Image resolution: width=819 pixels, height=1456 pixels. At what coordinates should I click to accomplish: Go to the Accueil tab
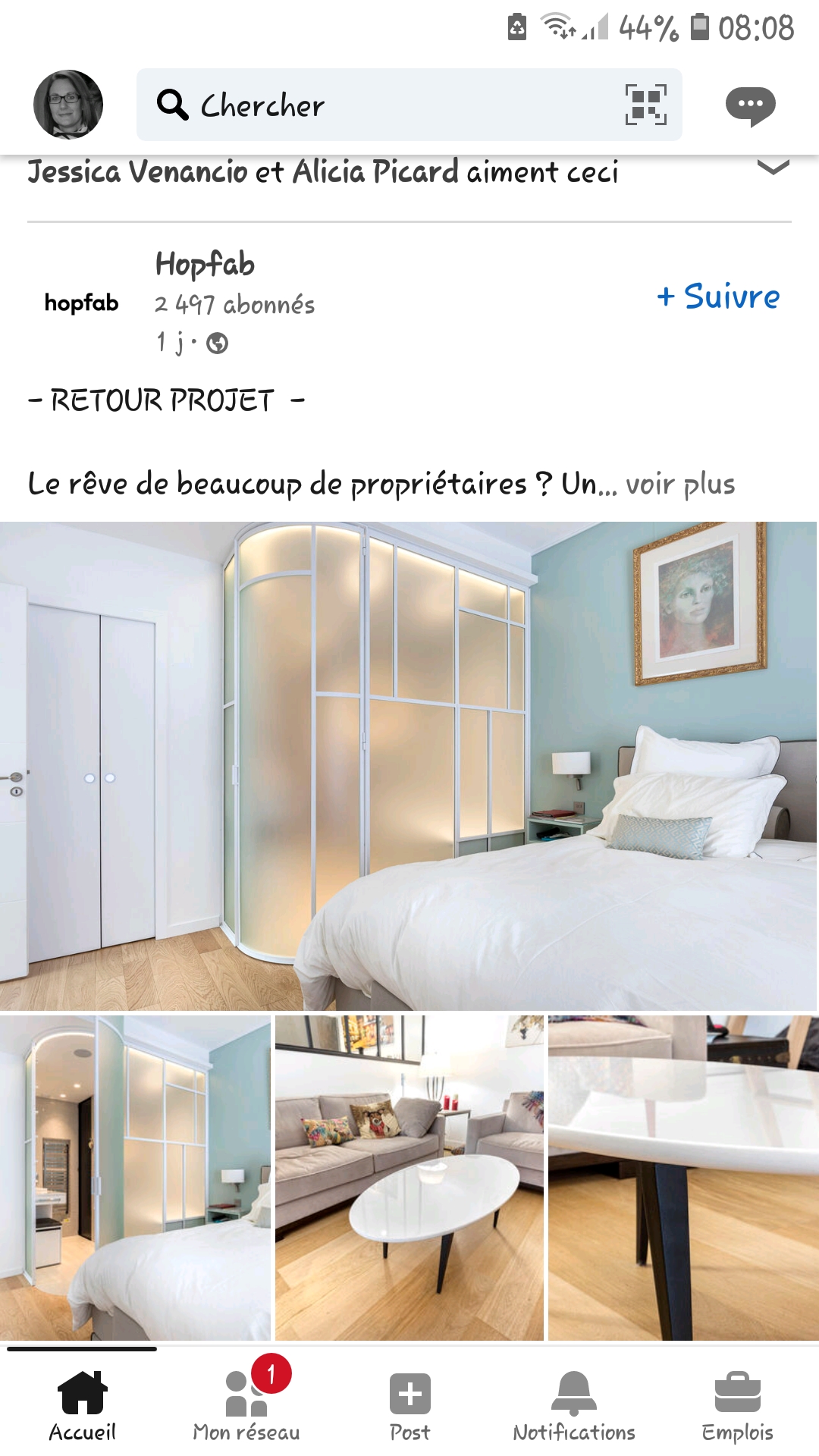82,1407
